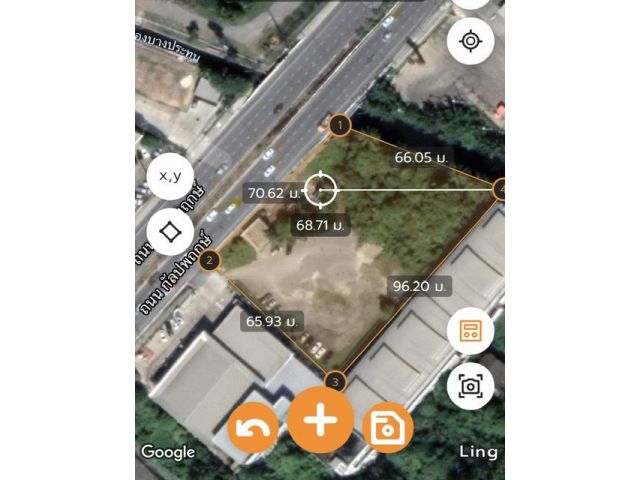This screenshot has height=480, width=640.
Task: Select boundary point 2
Action: [x=209, y=262]
